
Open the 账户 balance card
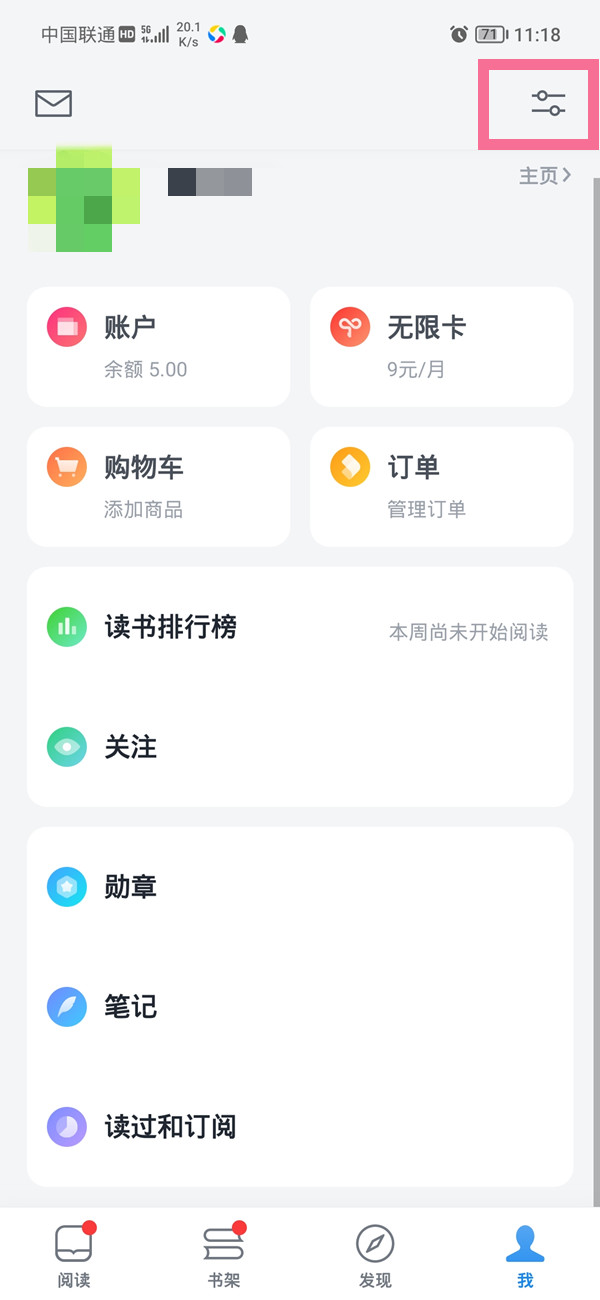click(x=158, y=347)
